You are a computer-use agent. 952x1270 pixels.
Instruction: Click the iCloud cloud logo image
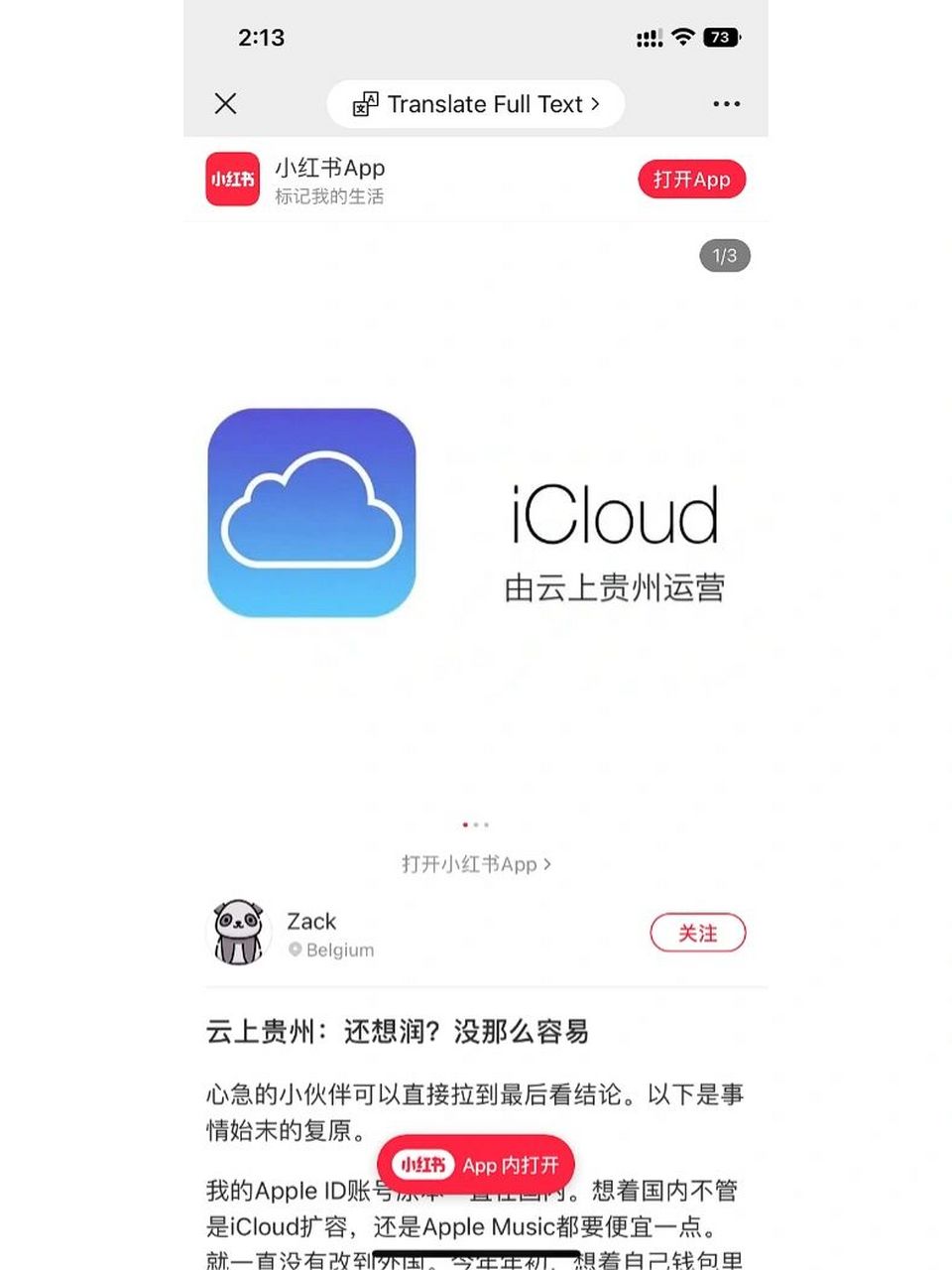311,512
